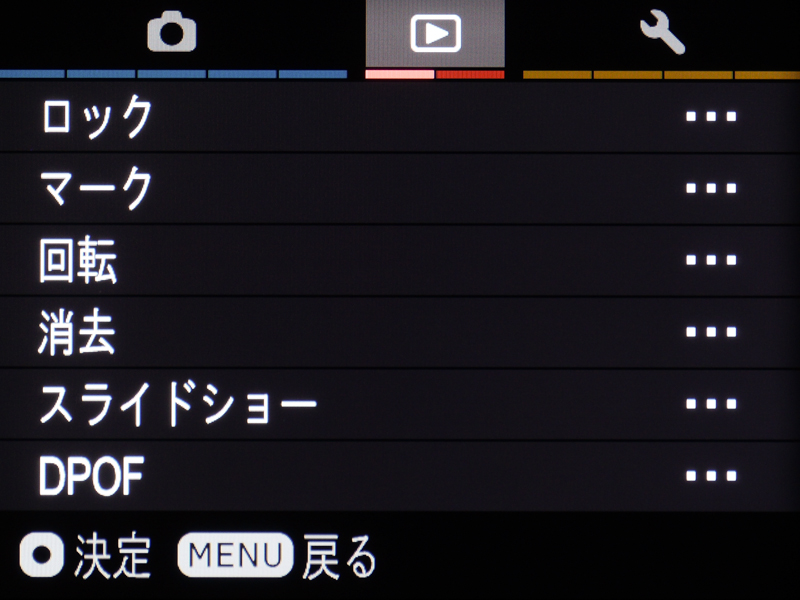Open the DPOF print order row
The width and height of the screenshot is (800, 600).
tap(400, 477)
